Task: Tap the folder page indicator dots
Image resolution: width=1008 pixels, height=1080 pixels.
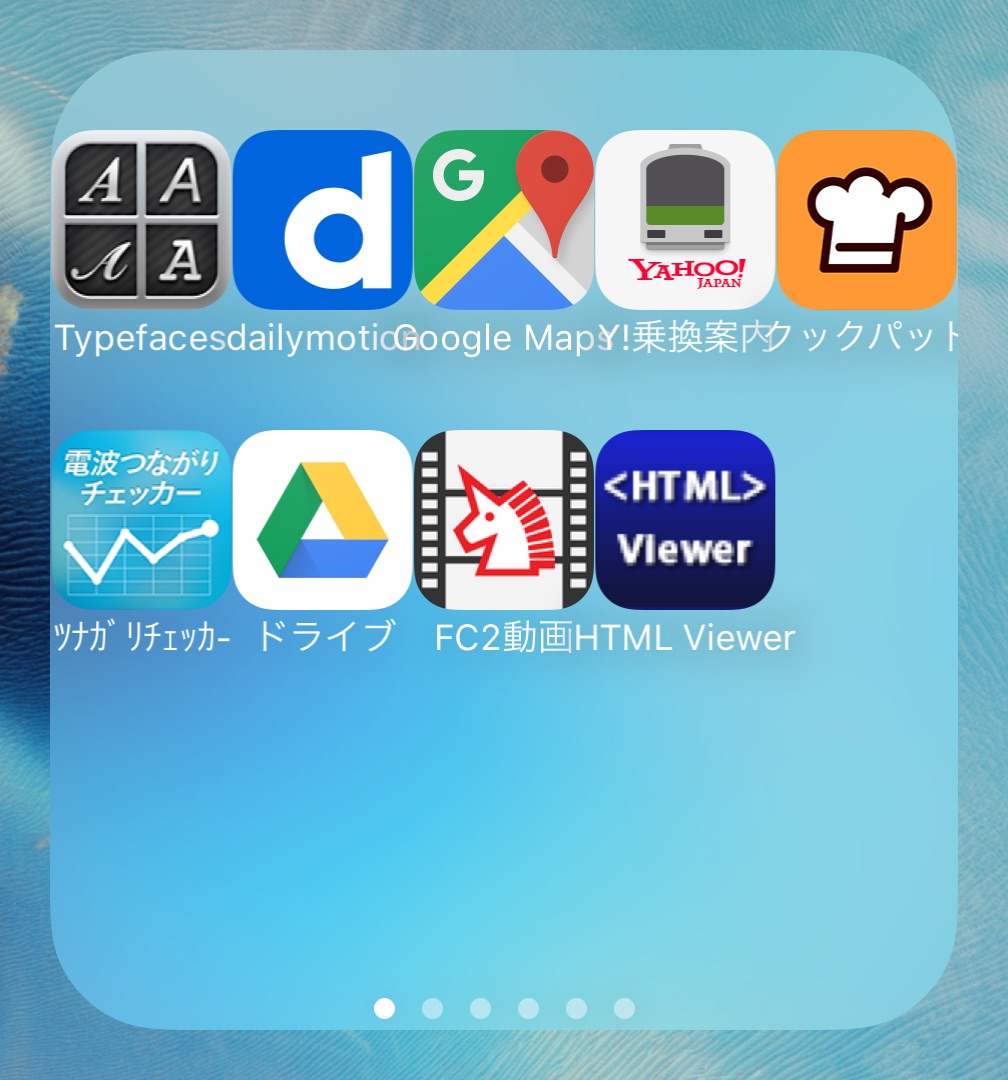Action: click(504, 1008)
